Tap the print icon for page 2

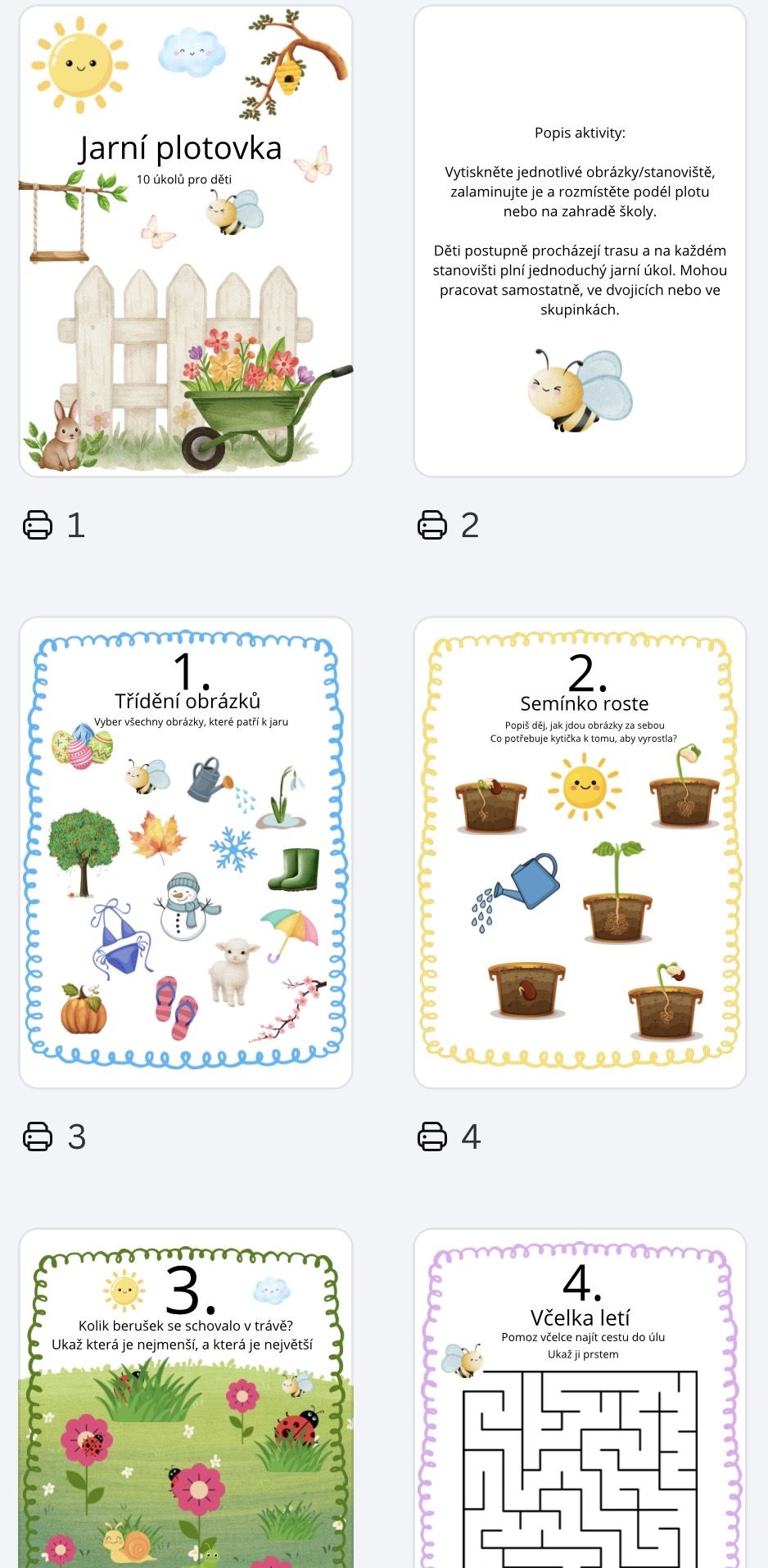point(432,525)
